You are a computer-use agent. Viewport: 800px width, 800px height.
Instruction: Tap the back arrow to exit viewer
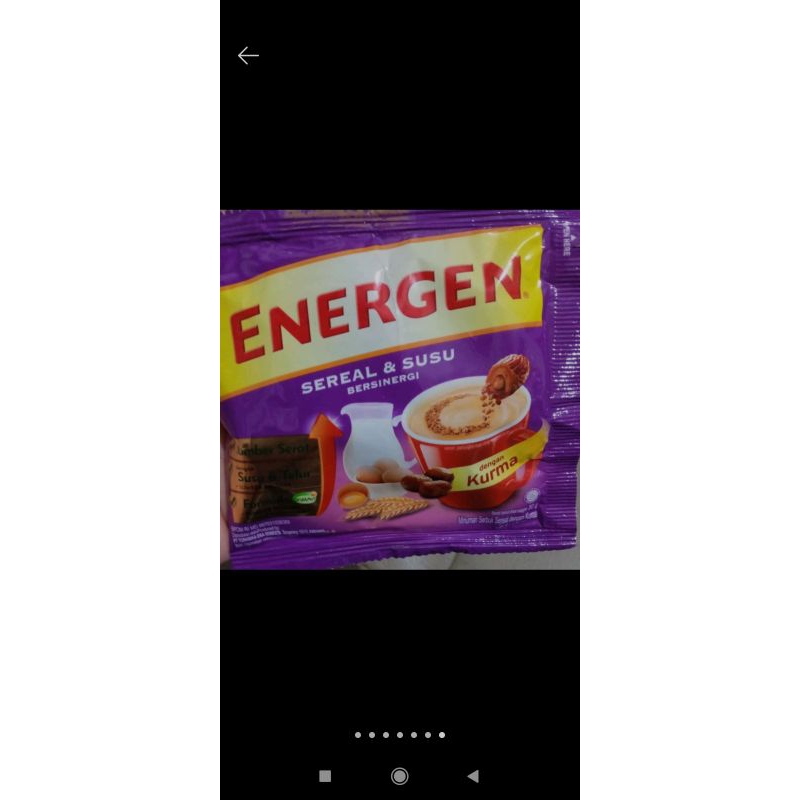point(248,56)
